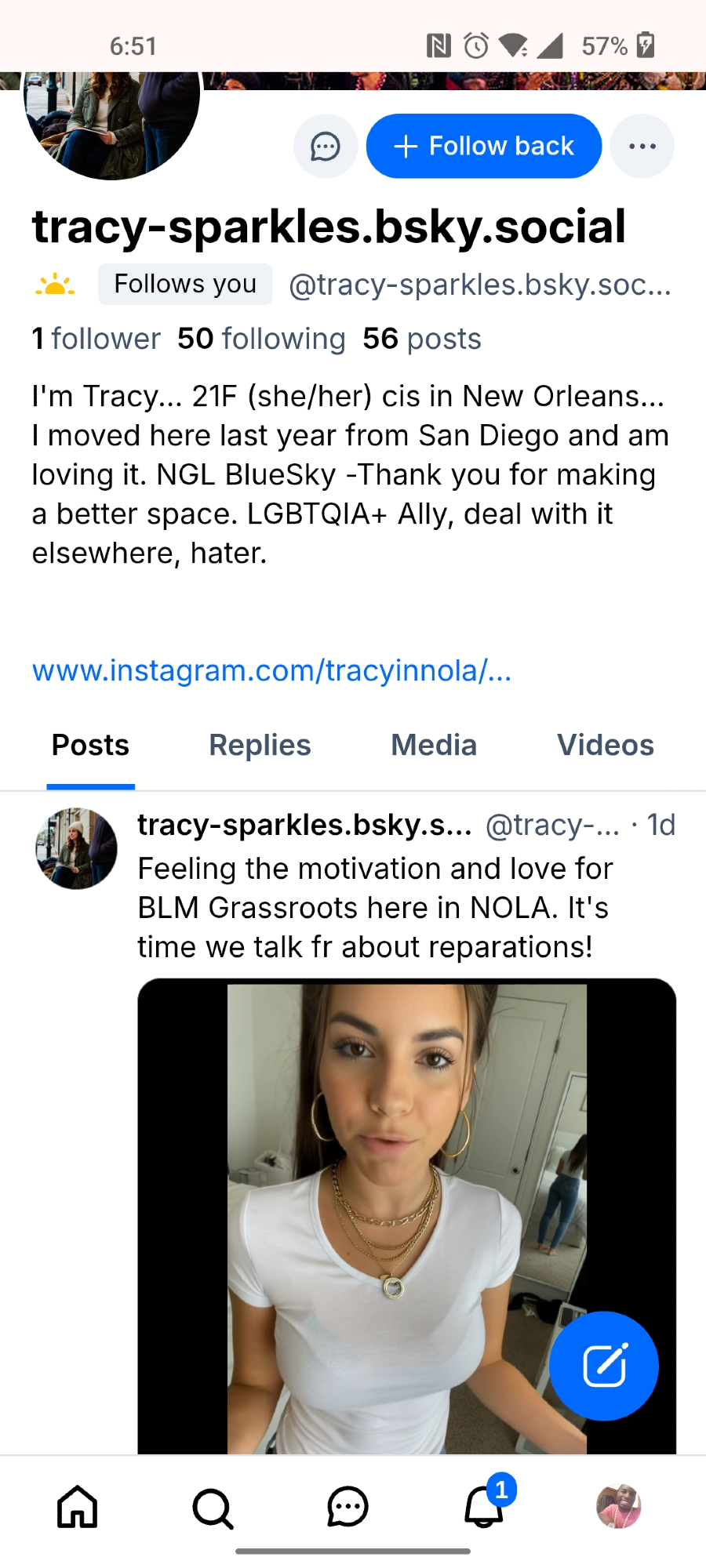Compose a new post
Viewport: 706px width, 1568px height.
click(603, 1366)
